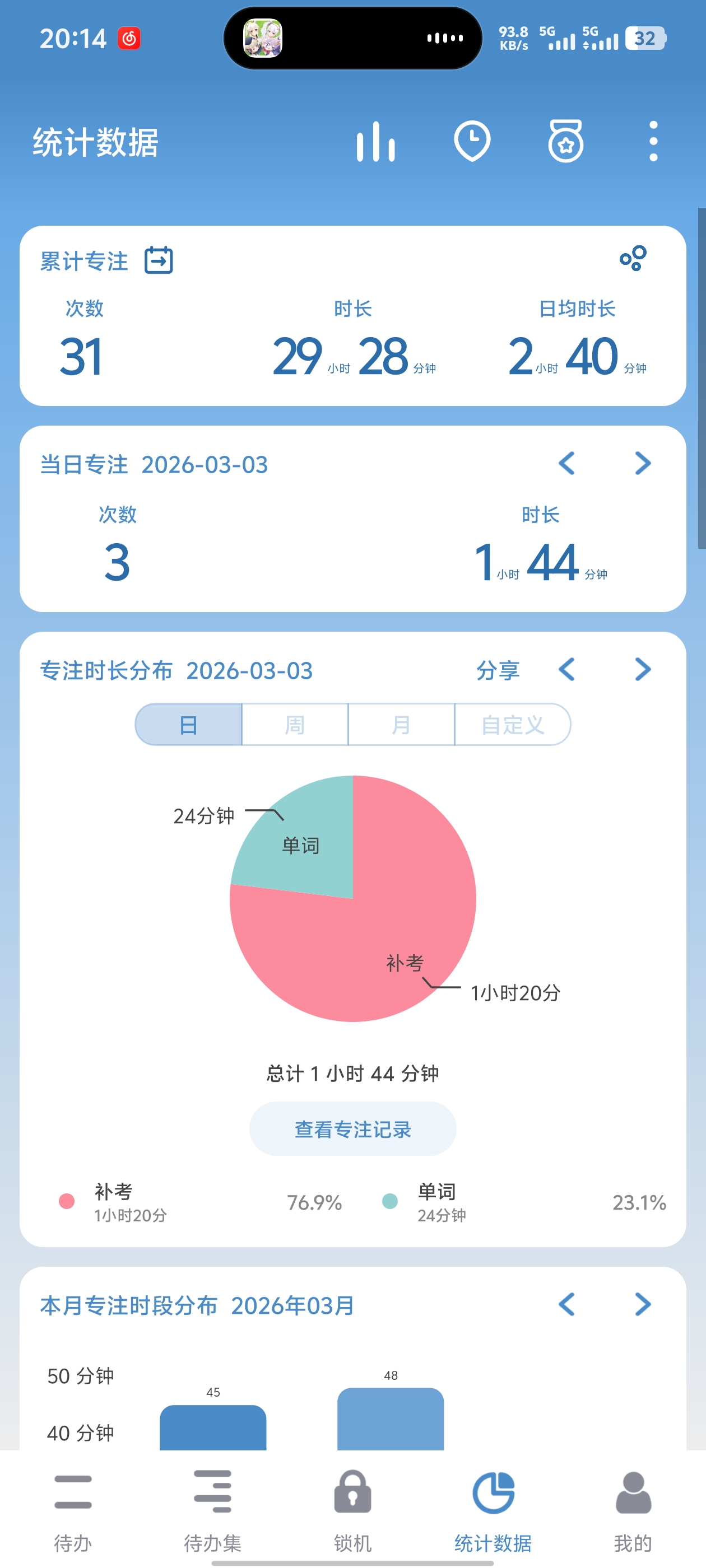This screenshot has width=706, height=1568.
Task: Switch to the 周 segment
Action: click(x=295, y=724)
